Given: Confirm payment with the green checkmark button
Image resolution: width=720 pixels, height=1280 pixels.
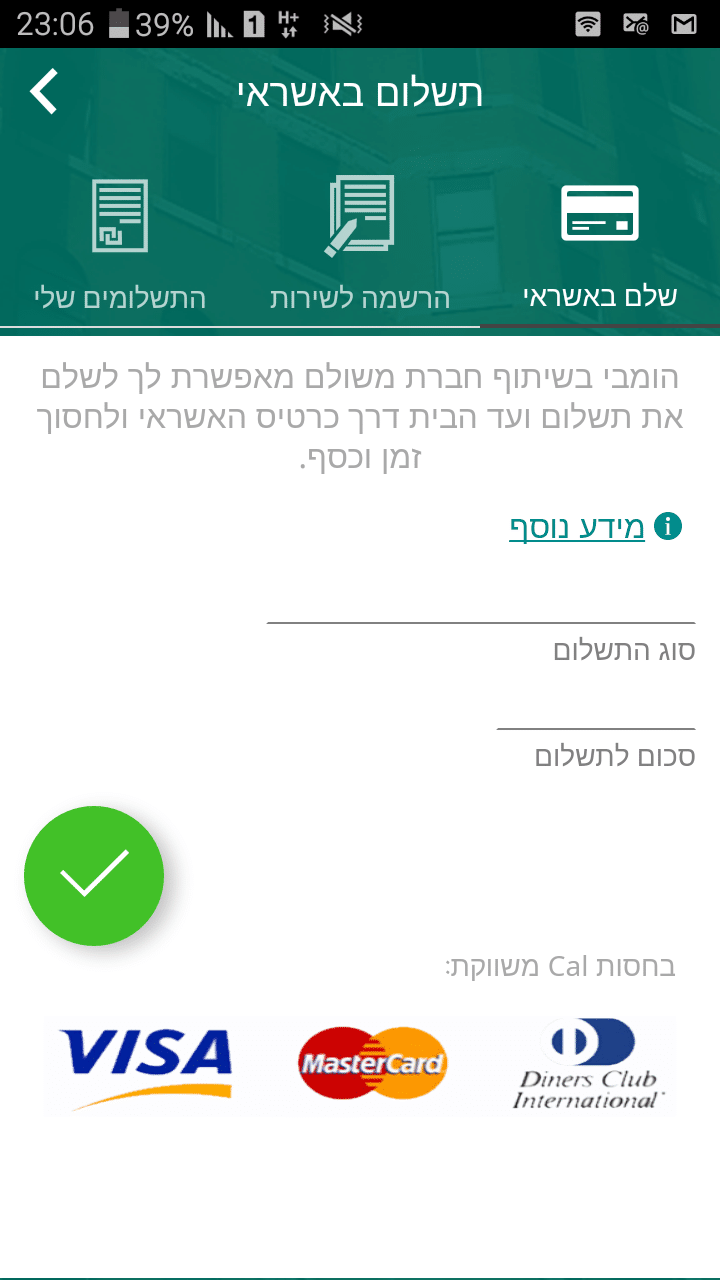Looking at the screenshot, I should click(94, 876).
